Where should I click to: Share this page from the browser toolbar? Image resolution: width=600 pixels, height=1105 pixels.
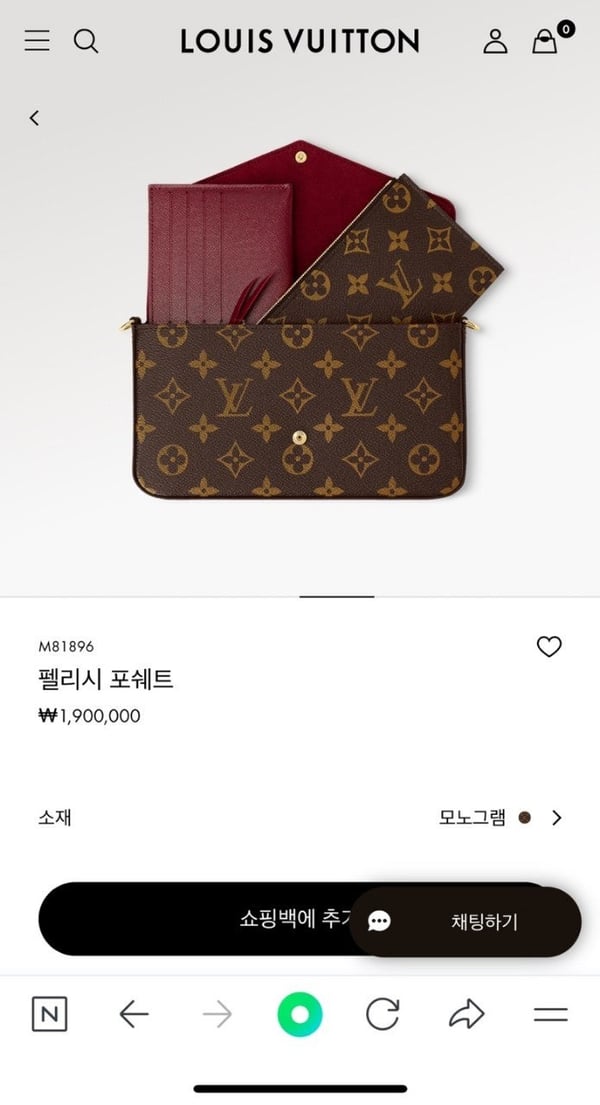466,1015
